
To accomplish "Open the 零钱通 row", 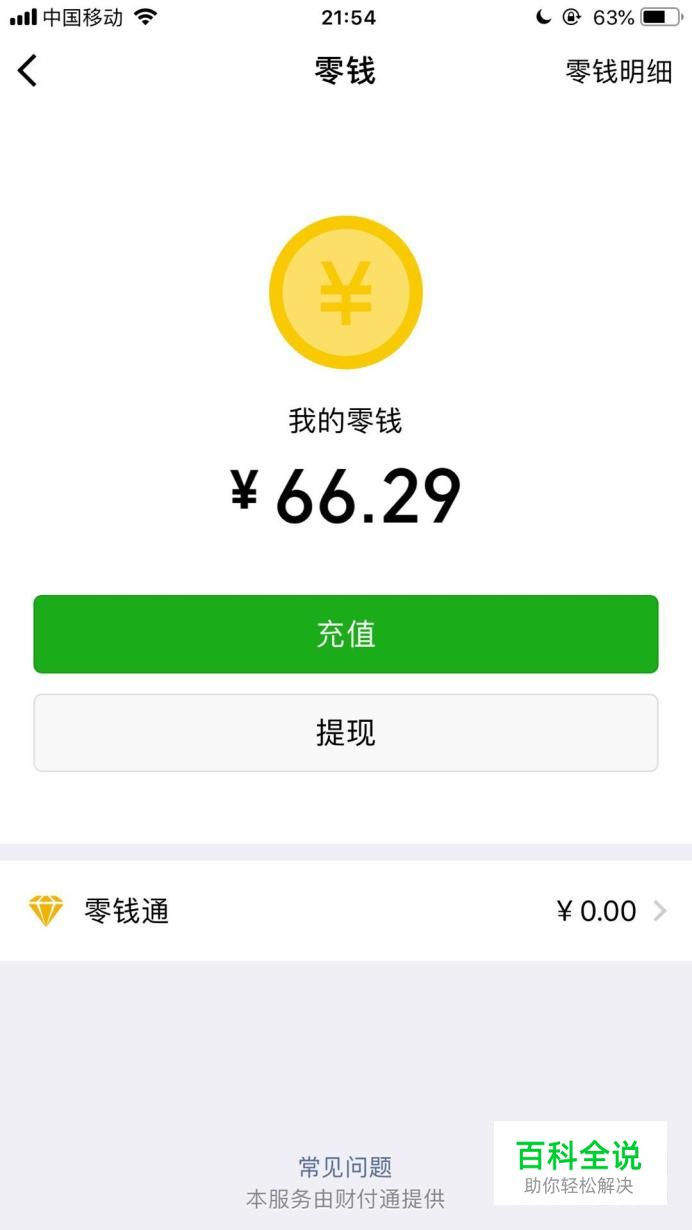I will tap(346, 911).
